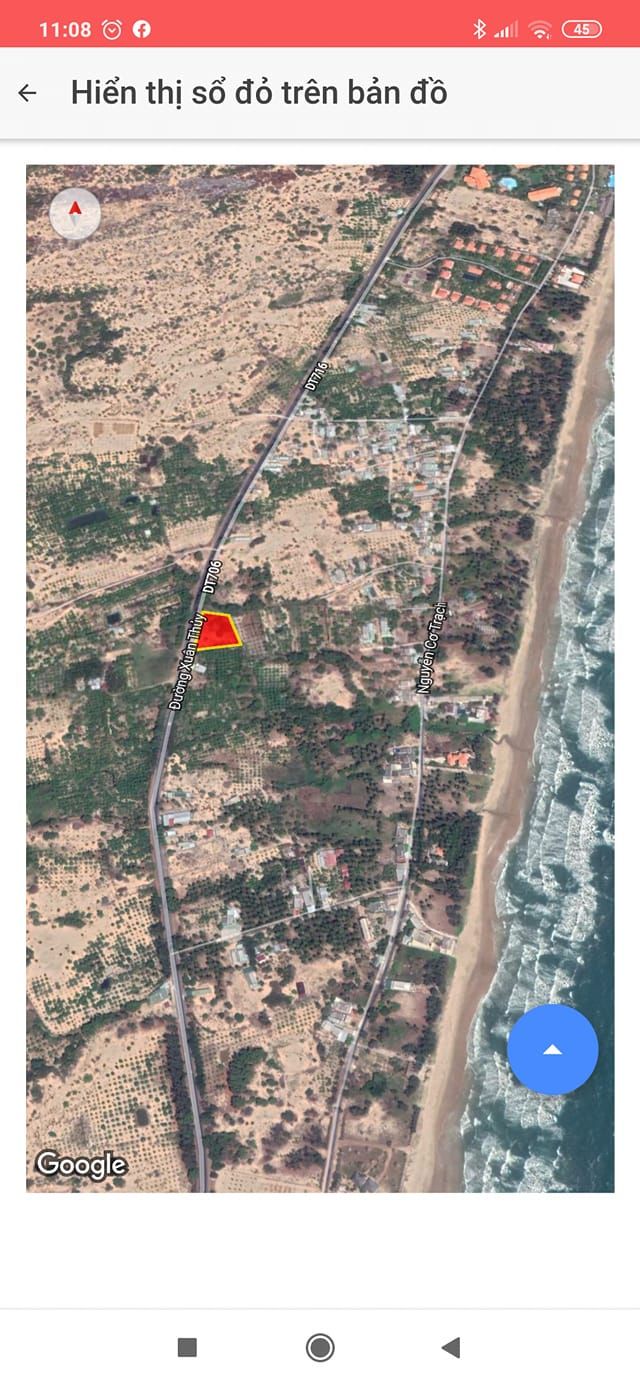Tap the compass to reset map orientation
The width and height of the screenshot is (640, 1386).
[x=75, y=213]
